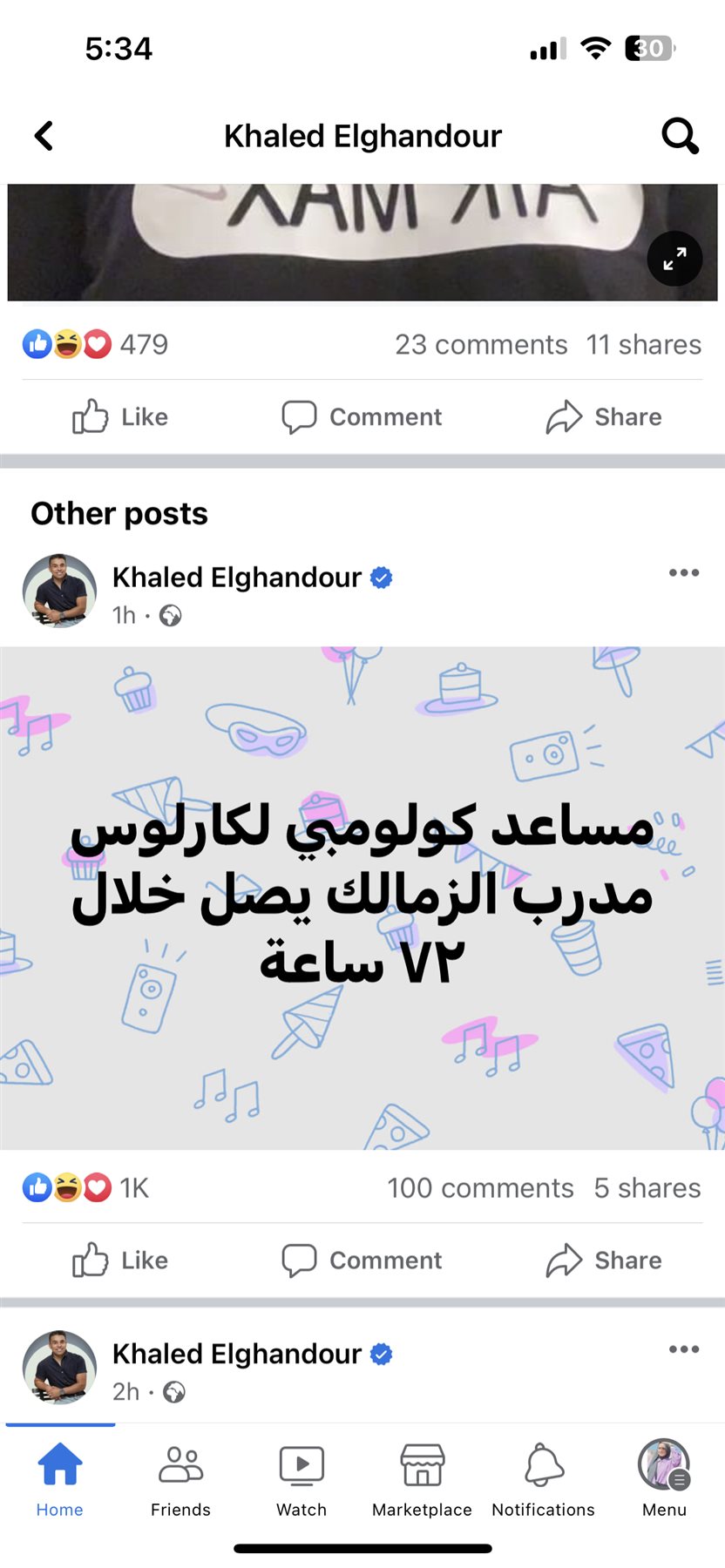Share the post with 11 shares
The width and height of the screenshot is (725, 1568).
604,417
